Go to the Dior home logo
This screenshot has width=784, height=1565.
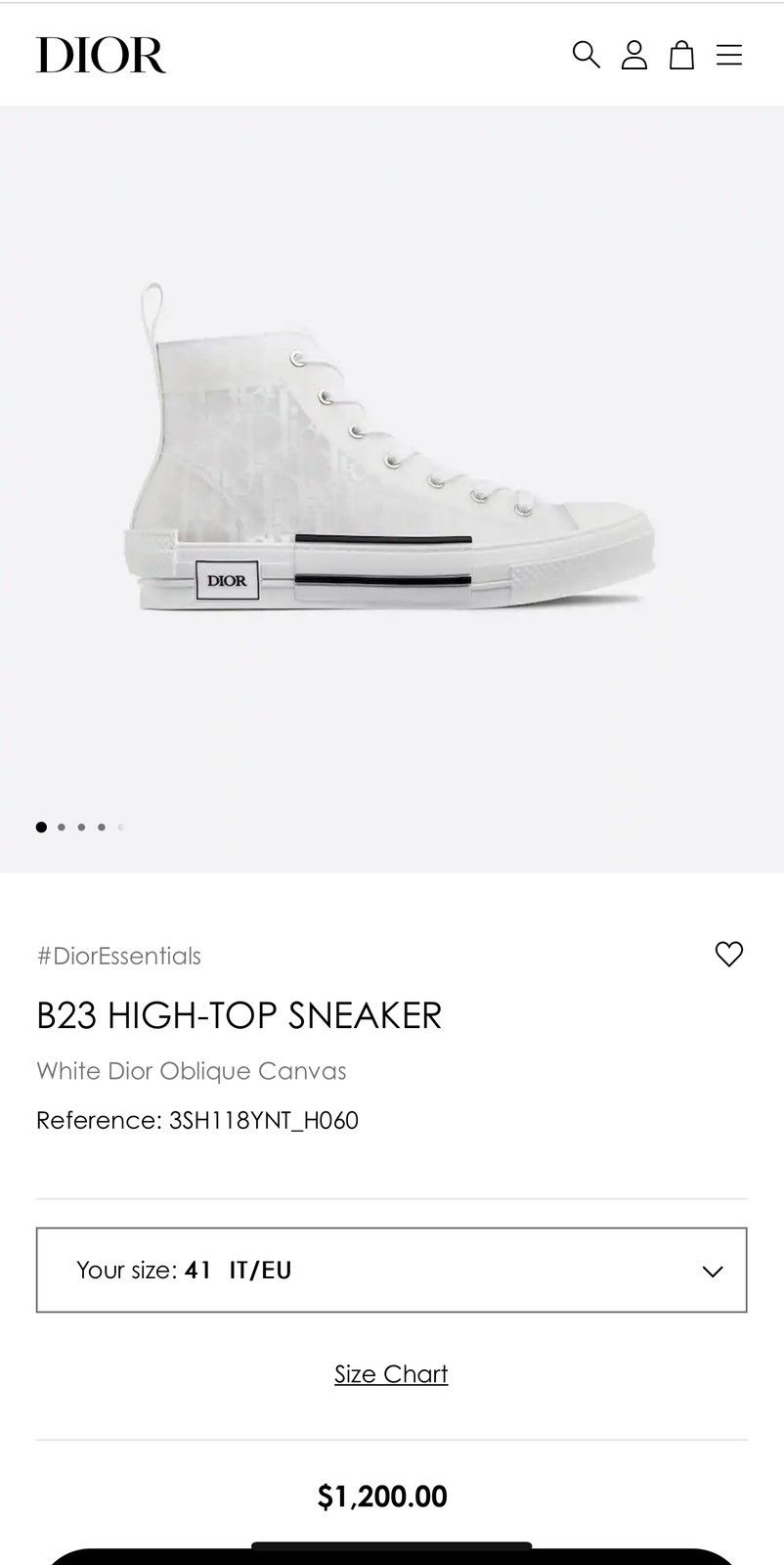tap(102, 56)
